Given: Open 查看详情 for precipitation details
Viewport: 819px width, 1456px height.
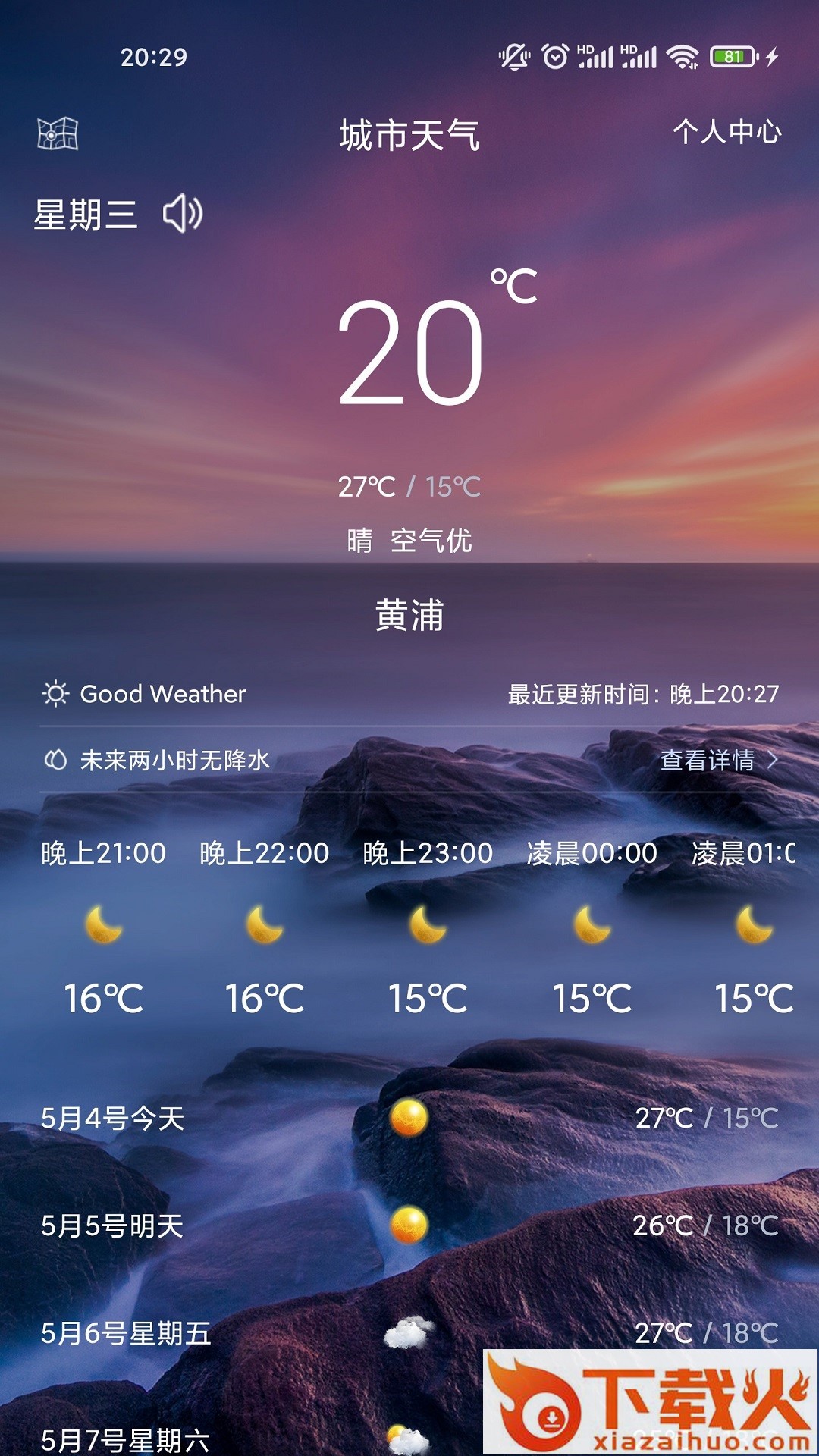Looking at the screenshot, I should pyautogui.click(x=719, y=760).
